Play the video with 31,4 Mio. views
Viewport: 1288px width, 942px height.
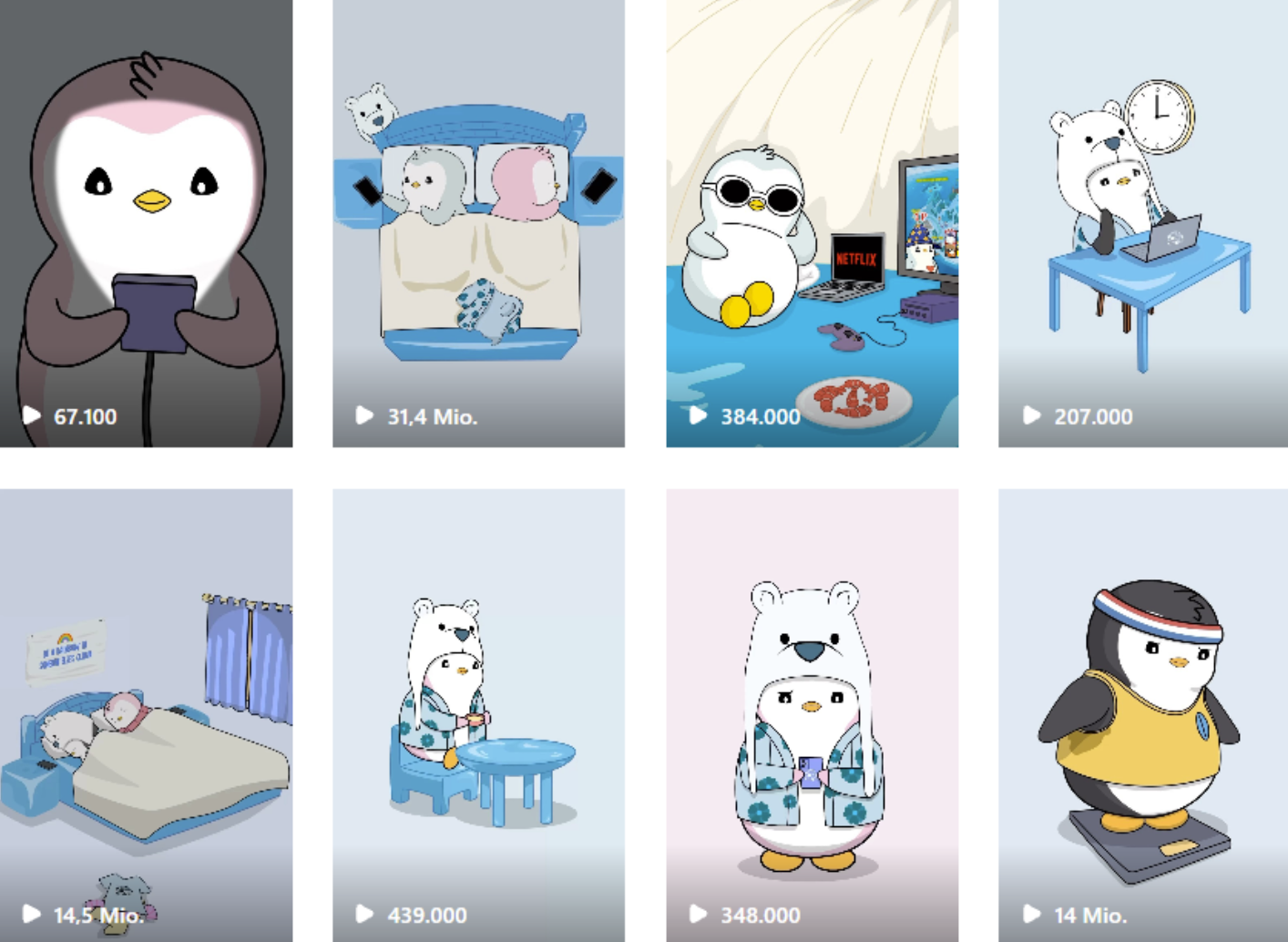tap(478, 223)
